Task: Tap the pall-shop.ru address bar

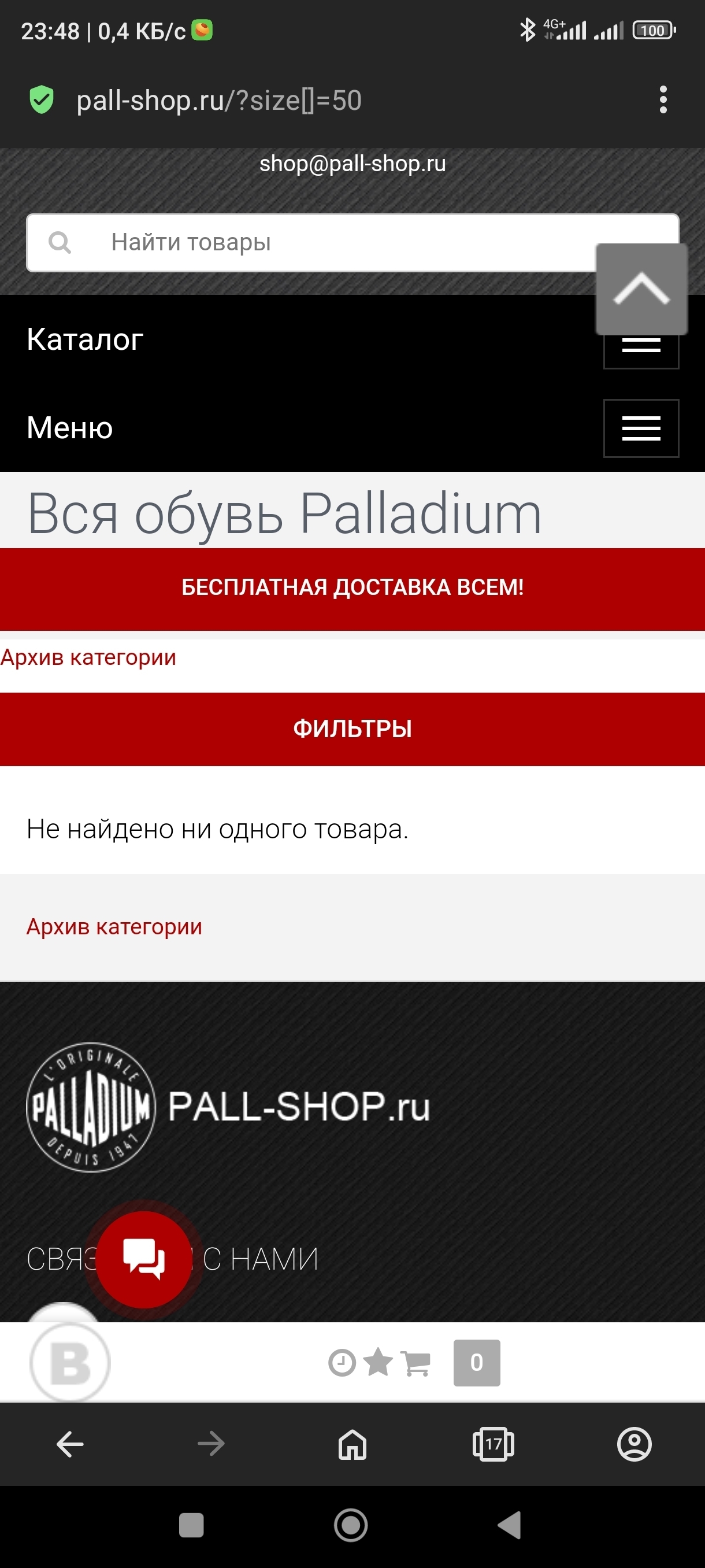Action: (x=219, y=101)
